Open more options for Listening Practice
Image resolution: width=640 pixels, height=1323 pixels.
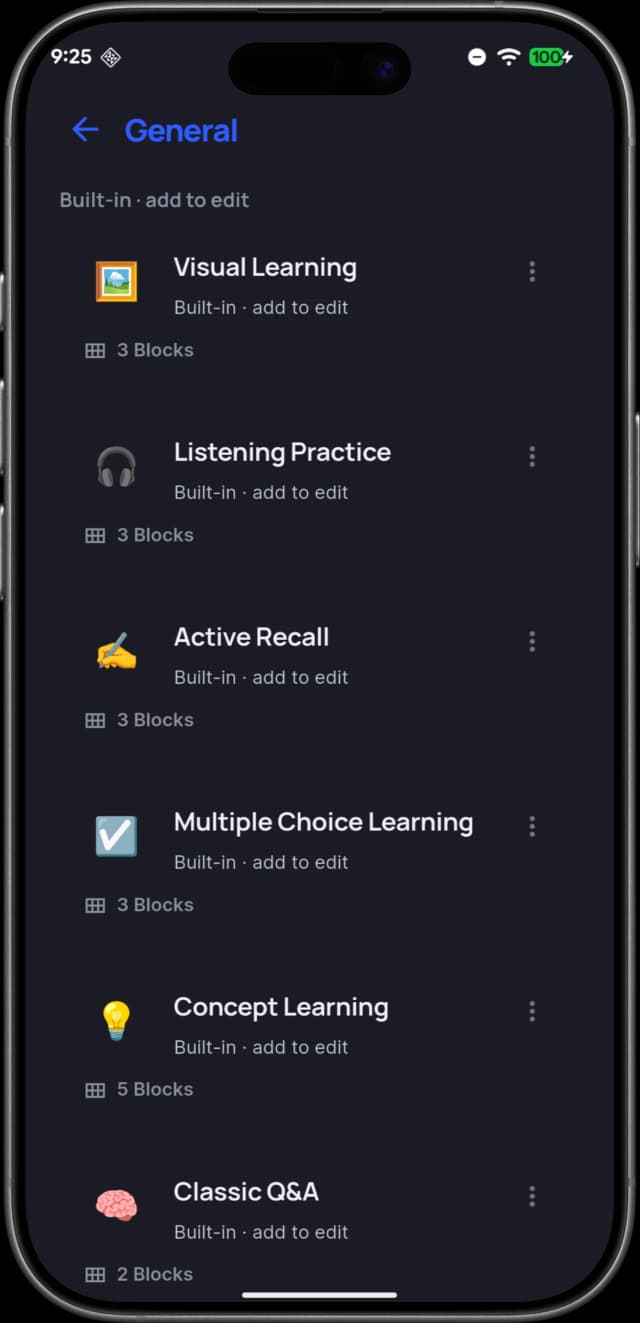pos(532,456)
